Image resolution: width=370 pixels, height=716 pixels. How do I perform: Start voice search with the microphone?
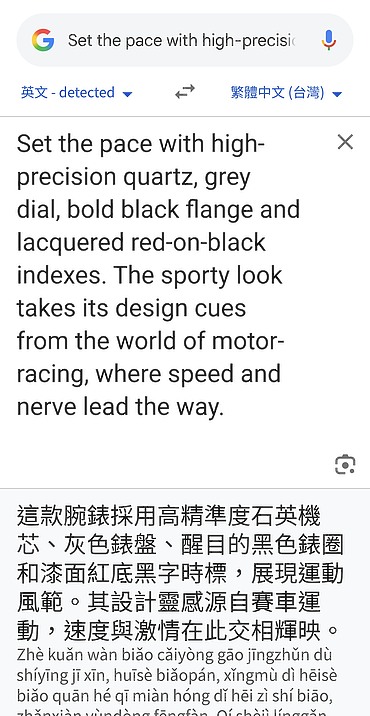328,40
